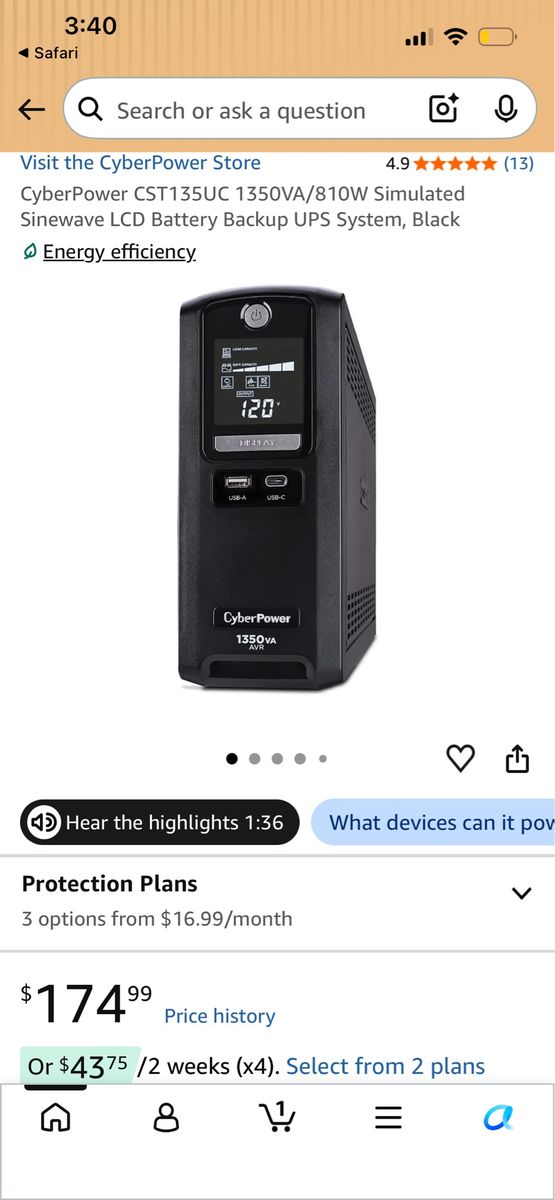Select the What devices can it power chip
The width and height of the screenshot is (555, 1200).
433,823
